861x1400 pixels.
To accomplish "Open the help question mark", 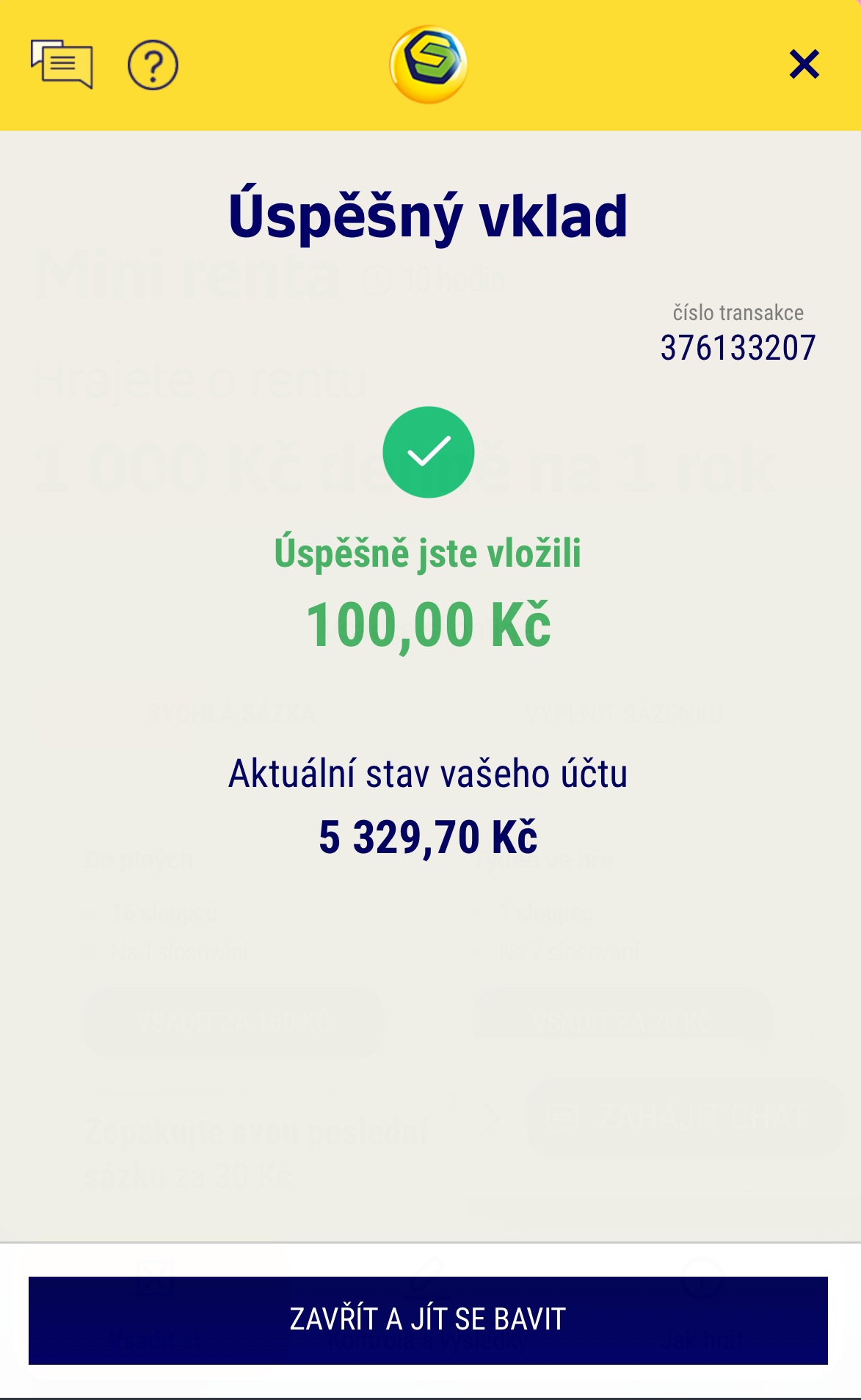I will click(153, 65).
